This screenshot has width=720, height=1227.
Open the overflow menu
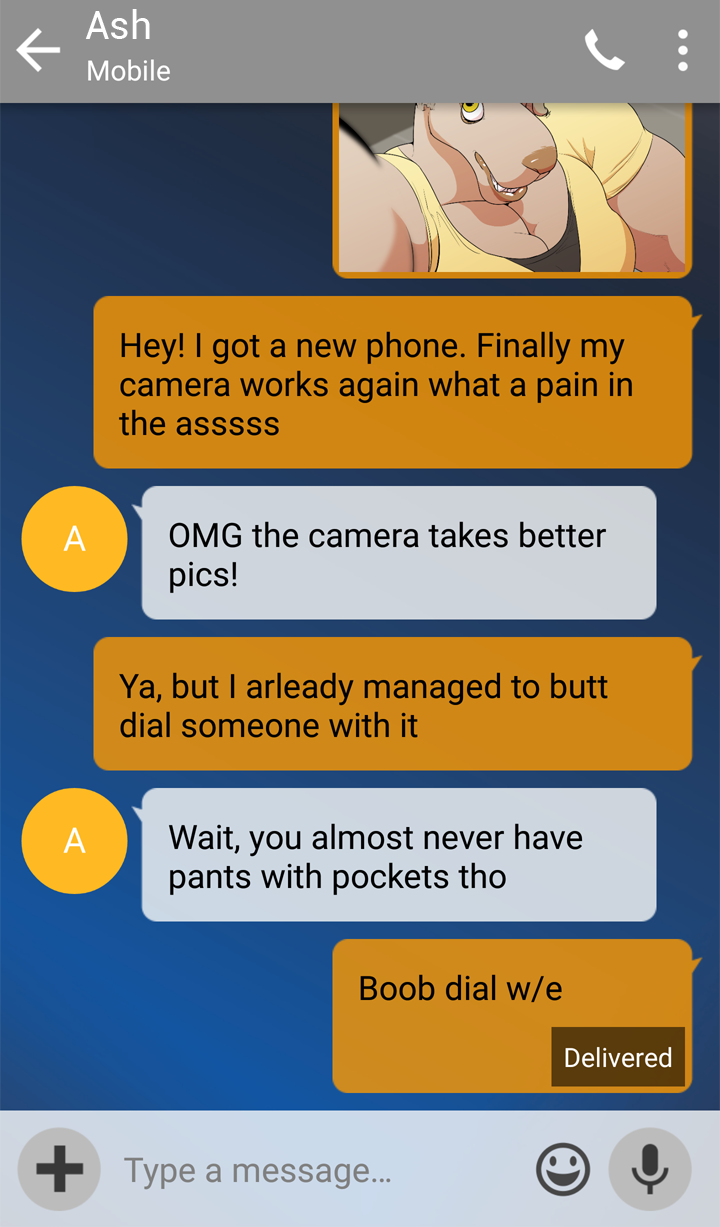682,50
